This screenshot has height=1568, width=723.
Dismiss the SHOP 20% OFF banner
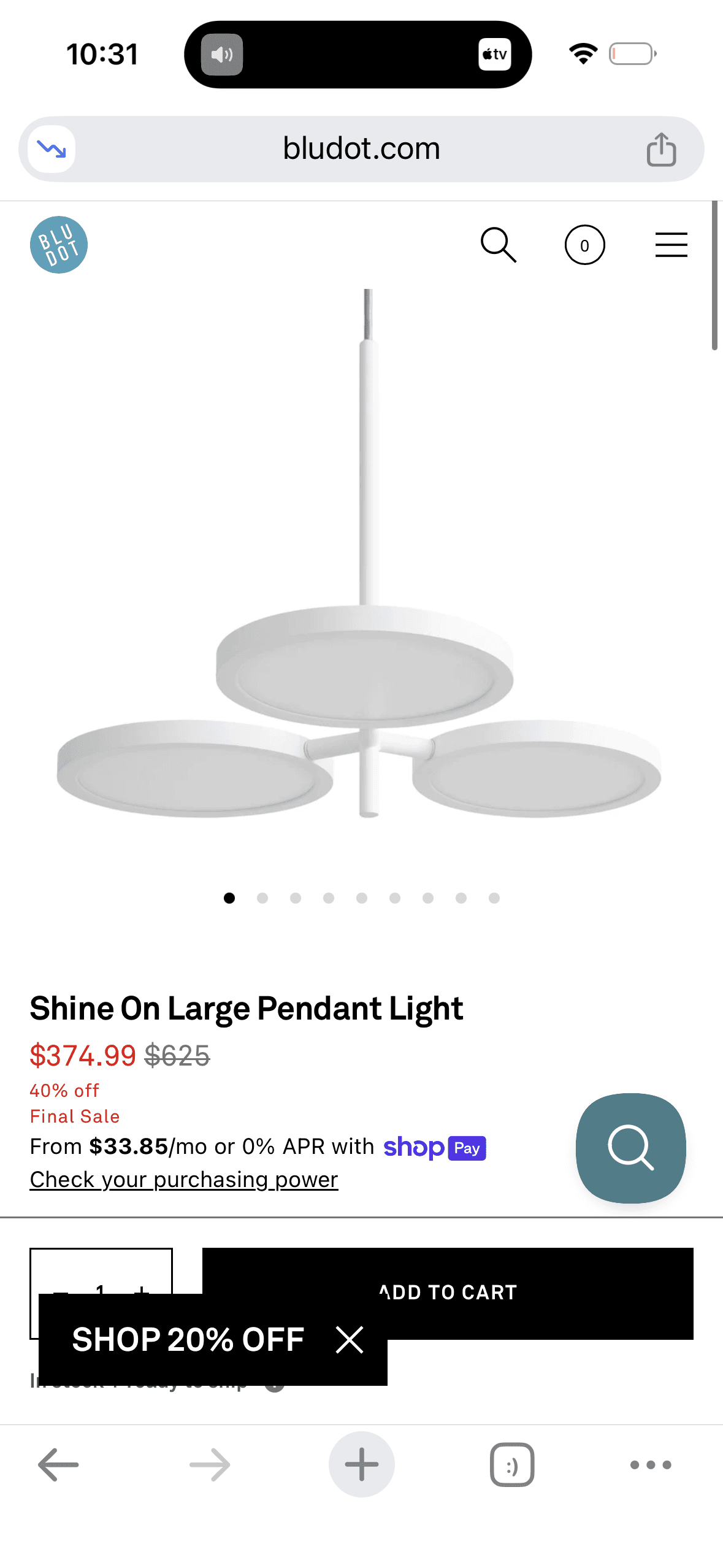pyautogui.click(x=350, y=1340)
